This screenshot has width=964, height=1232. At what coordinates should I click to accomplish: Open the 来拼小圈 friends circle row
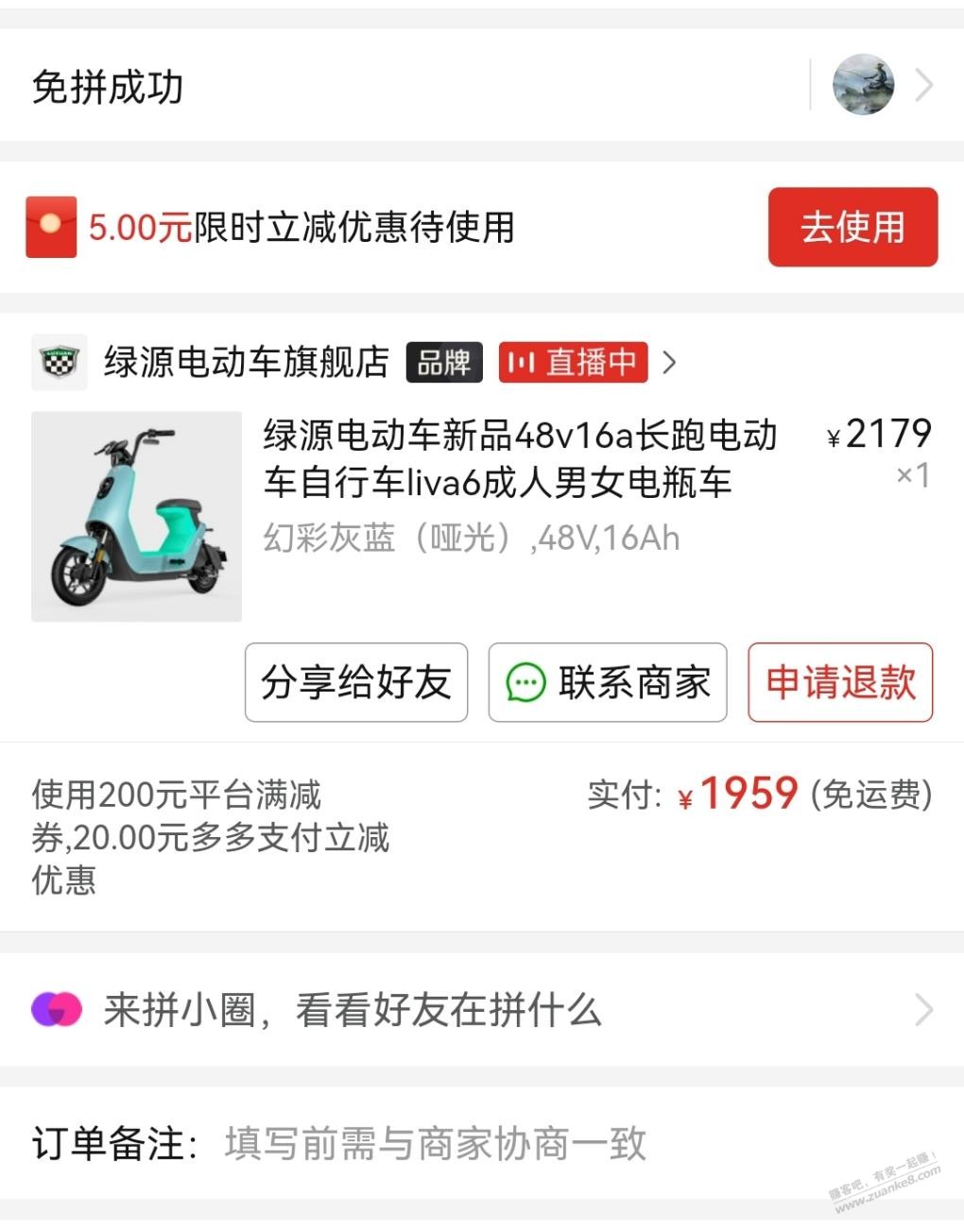[x=482, y=1010]
